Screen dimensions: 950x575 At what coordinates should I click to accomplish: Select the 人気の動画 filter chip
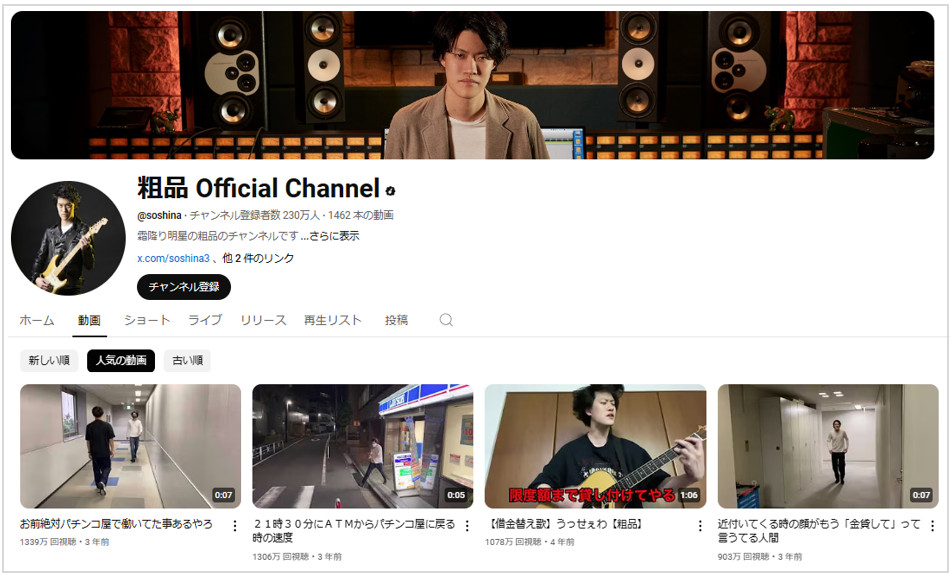point(121,361)
